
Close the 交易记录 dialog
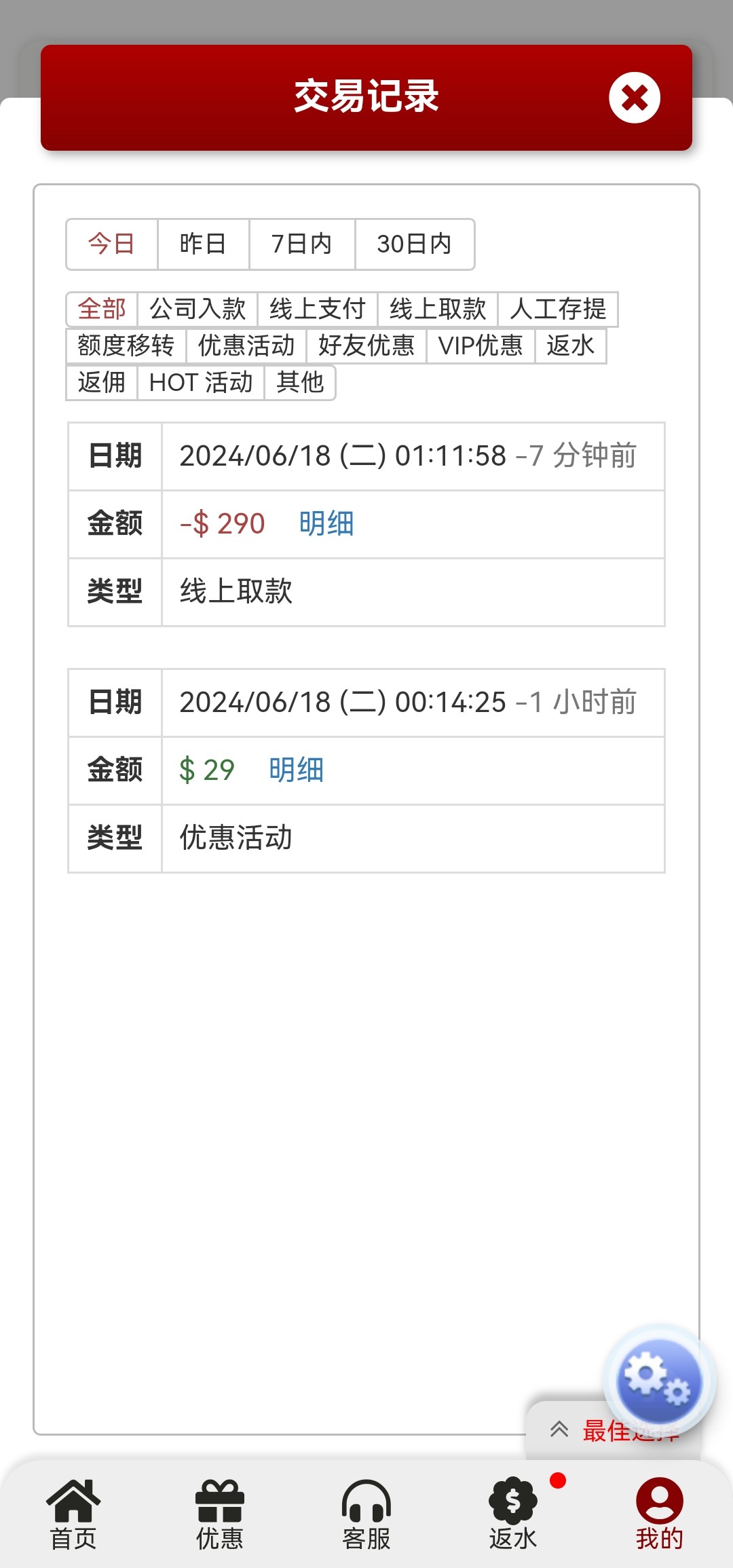pyautogui.click(x=634, y=98)
